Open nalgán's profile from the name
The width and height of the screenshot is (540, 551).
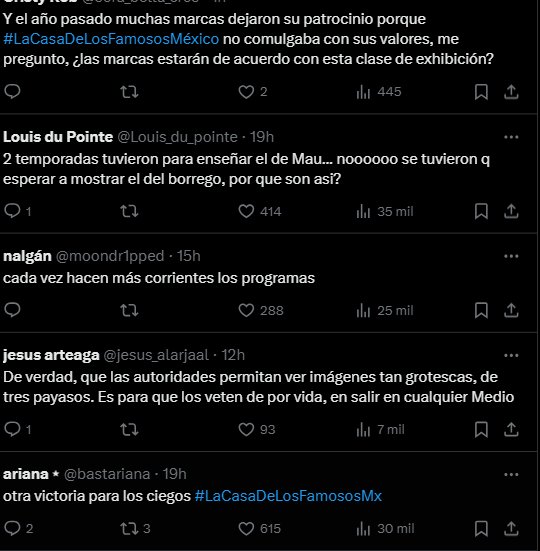[27, 256]
